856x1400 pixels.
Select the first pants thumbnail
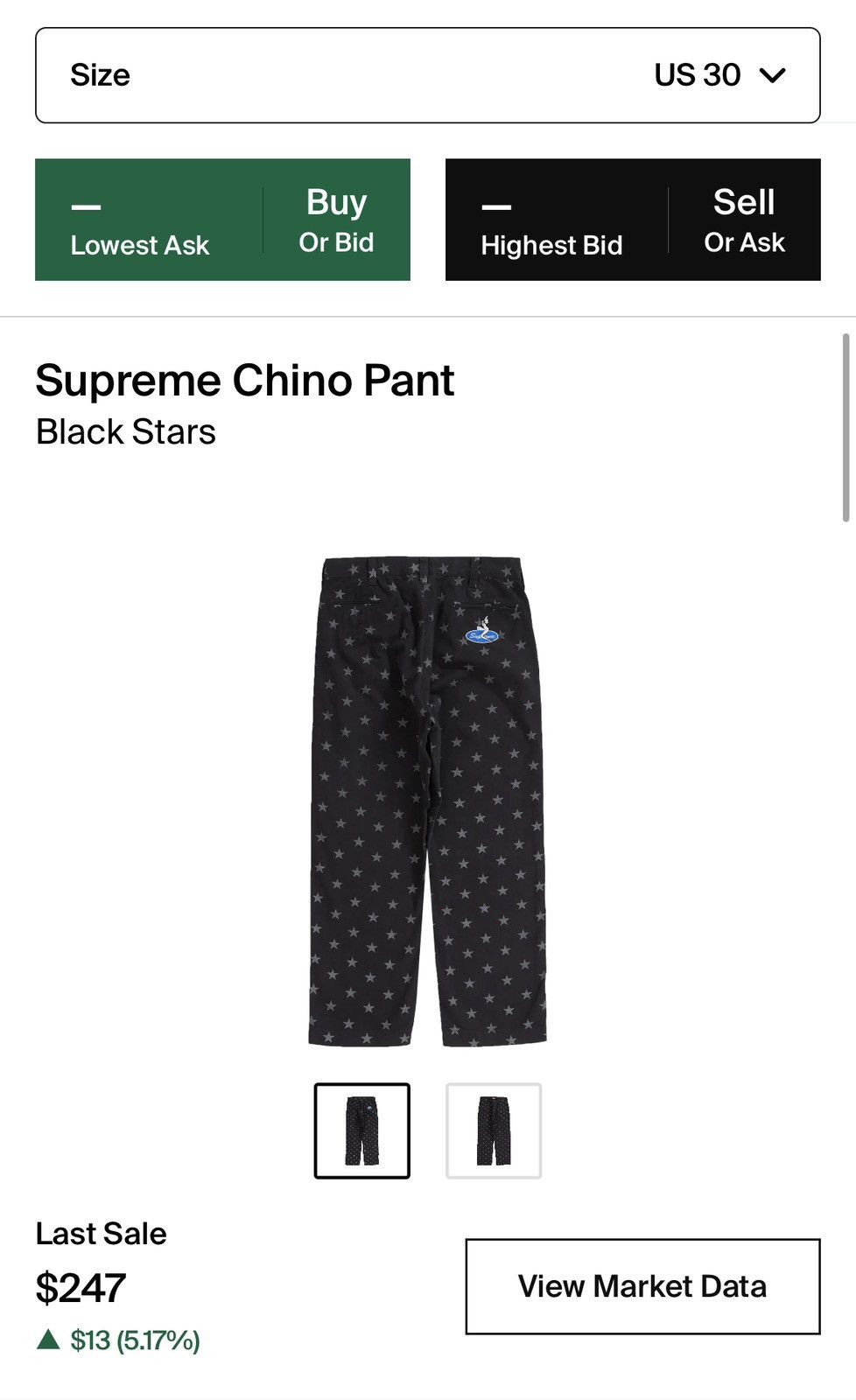point(362,1130)
